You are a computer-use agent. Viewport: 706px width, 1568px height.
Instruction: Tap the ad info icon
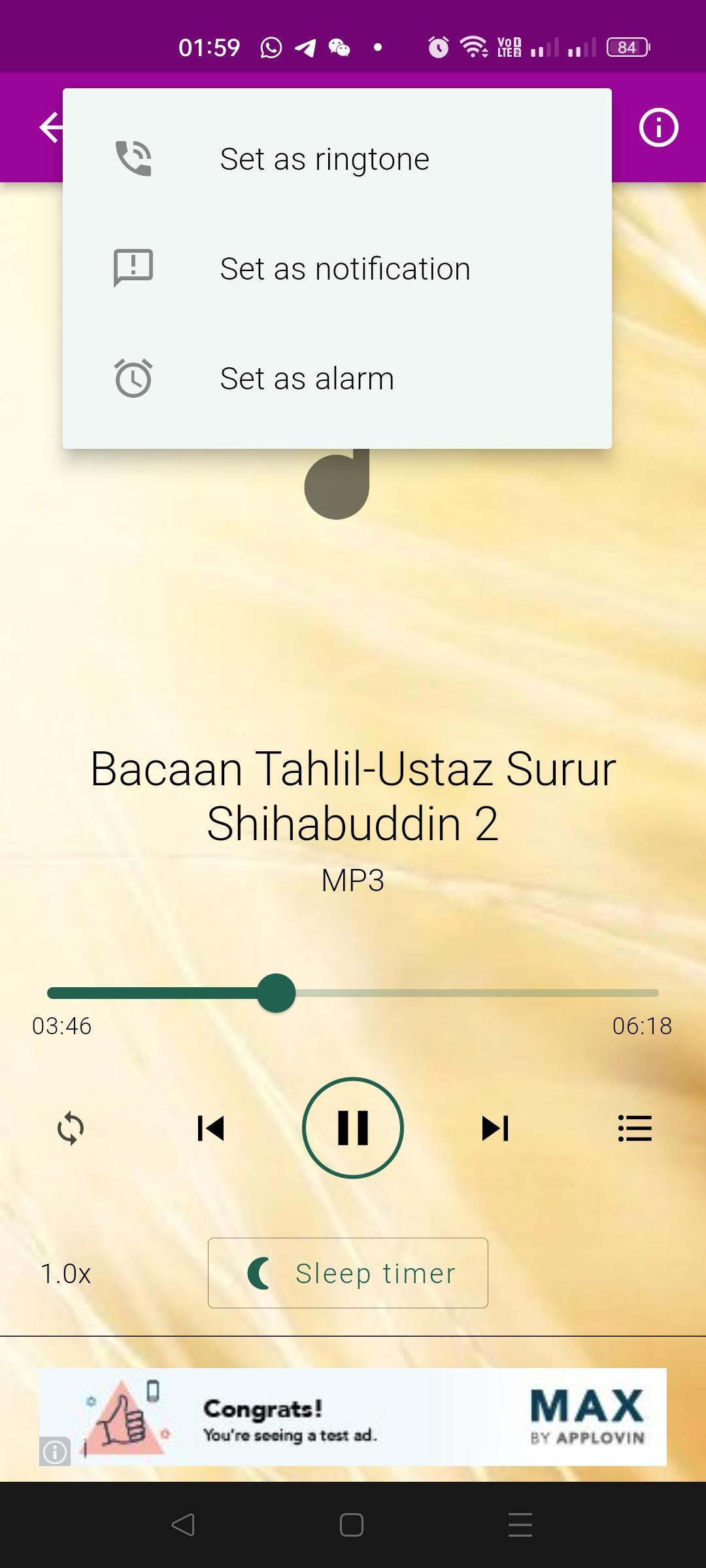[x=55, y=1452]
